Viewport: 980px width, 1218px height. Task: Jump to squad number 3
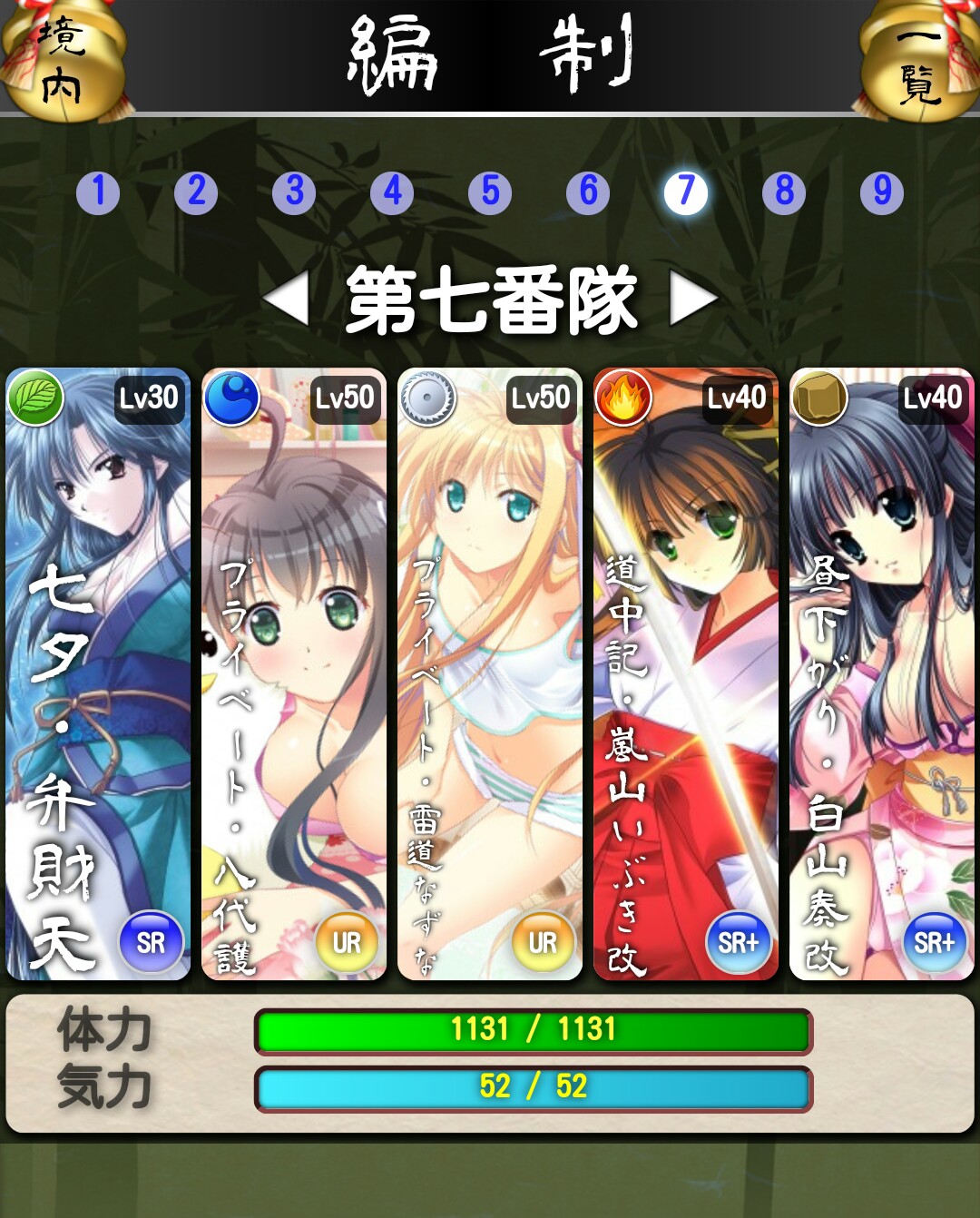click(x=294, y=192)
